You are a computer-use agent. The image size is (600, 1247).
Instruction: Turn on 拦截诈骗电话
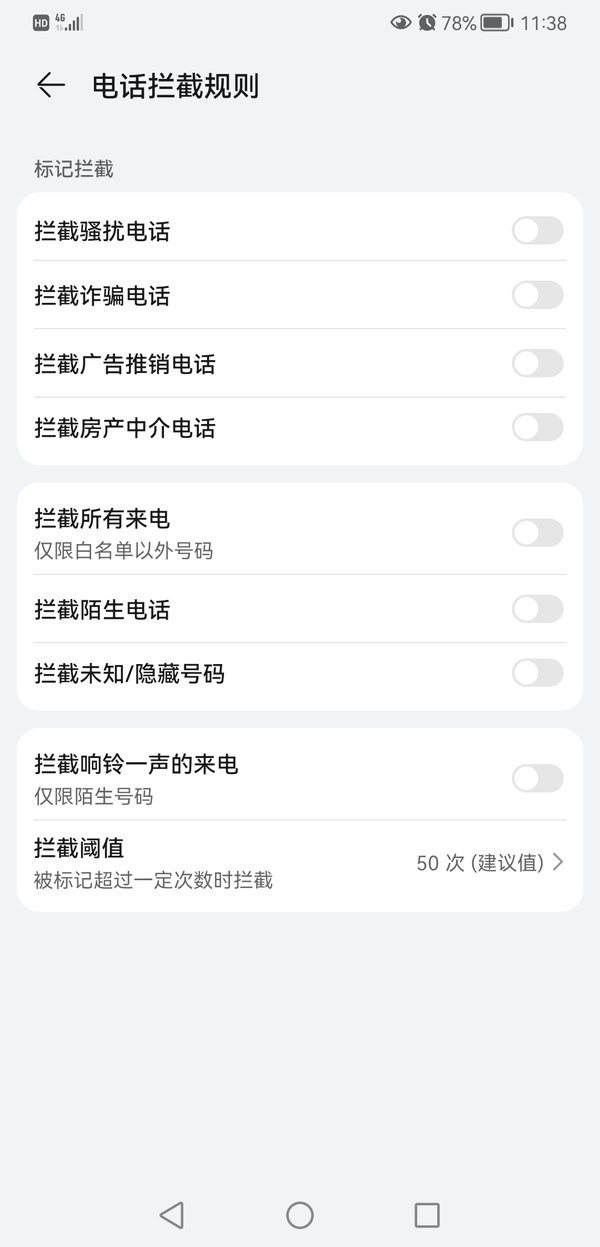(x=538, y=295)
